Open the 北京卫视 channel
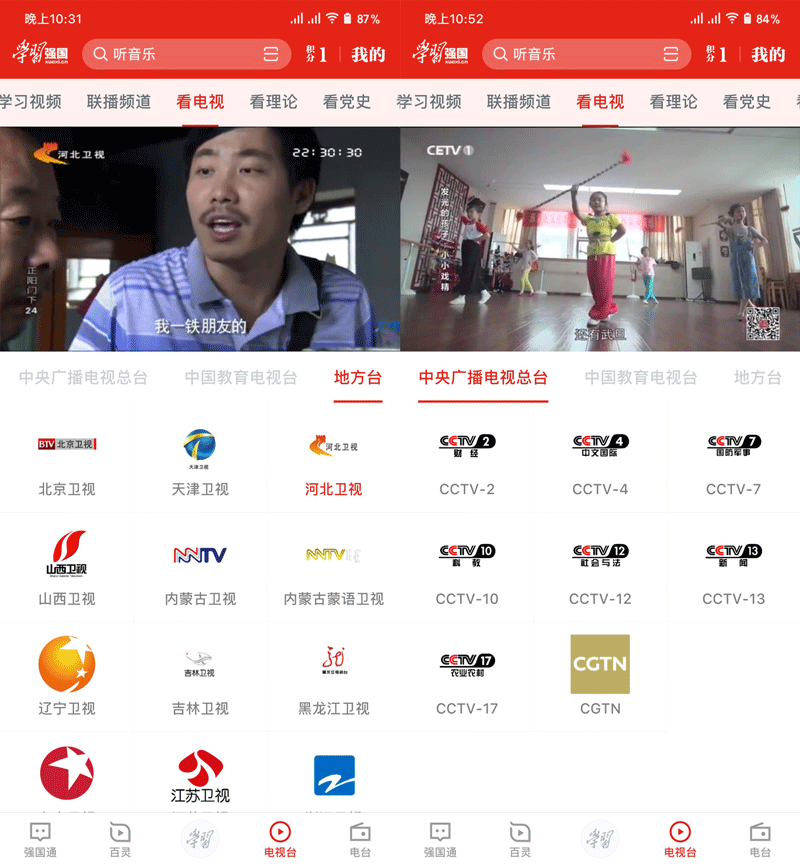800x867 pixels. coord(67,460)
